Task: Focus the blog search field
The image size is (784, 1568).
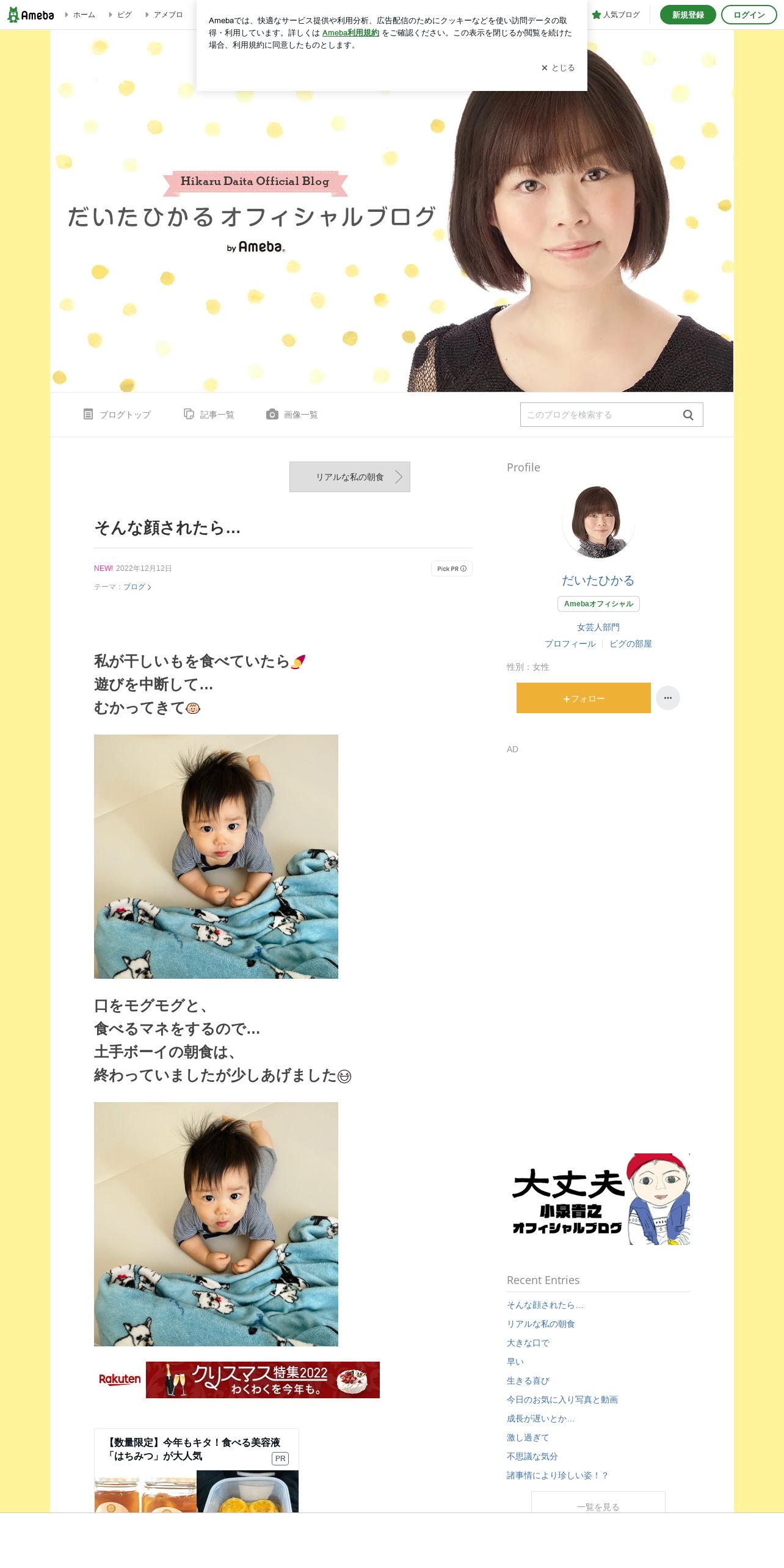Action: tap(601, 415)
